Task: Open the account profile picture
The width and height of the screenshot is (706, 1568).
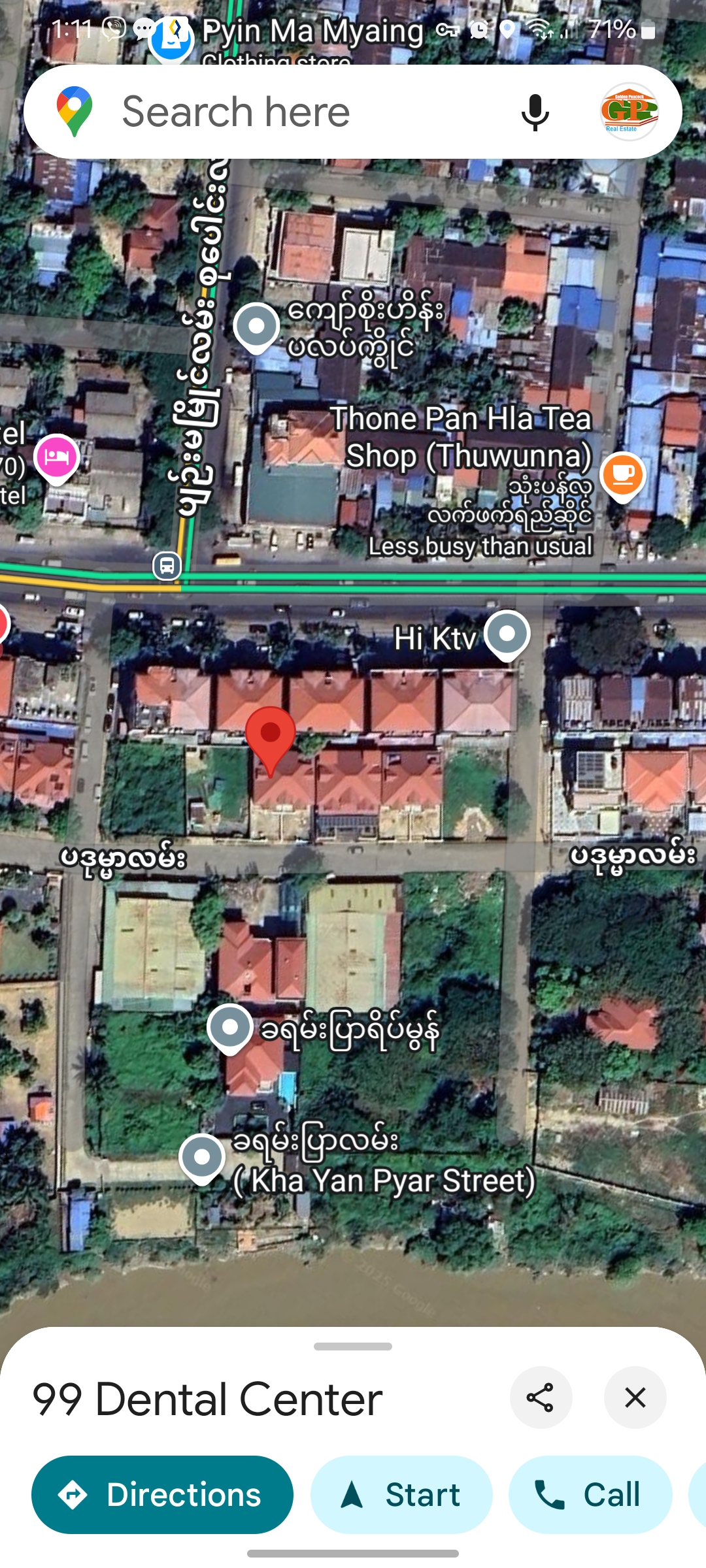Action: pyautogui.click(x=628, y=112)
